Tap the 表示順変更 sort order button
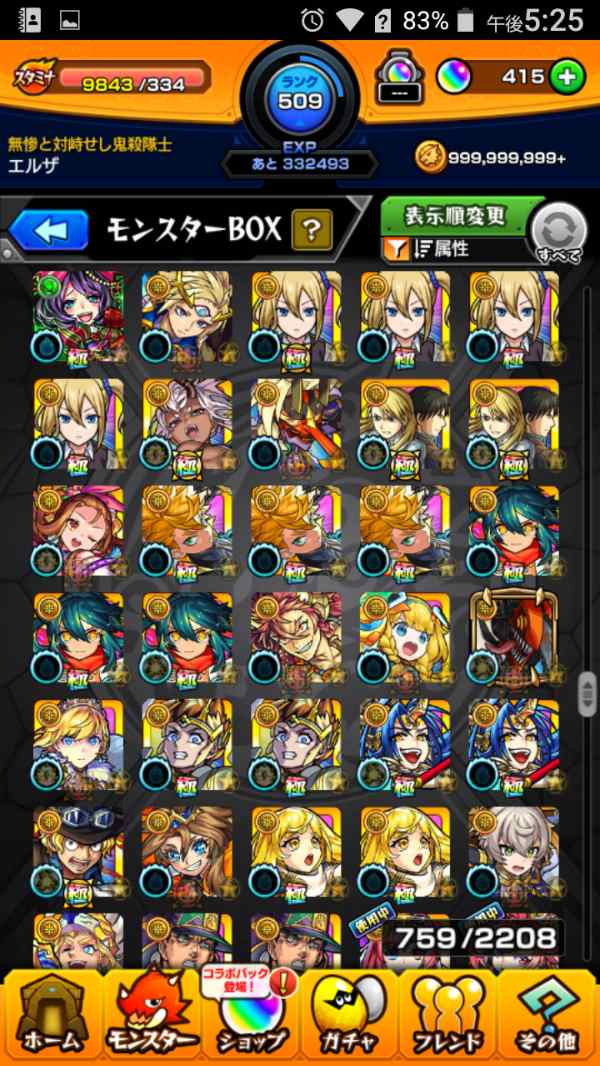The height and width of the screenshot is (1066, 600). pyautogui.click(x=456, y=215)
